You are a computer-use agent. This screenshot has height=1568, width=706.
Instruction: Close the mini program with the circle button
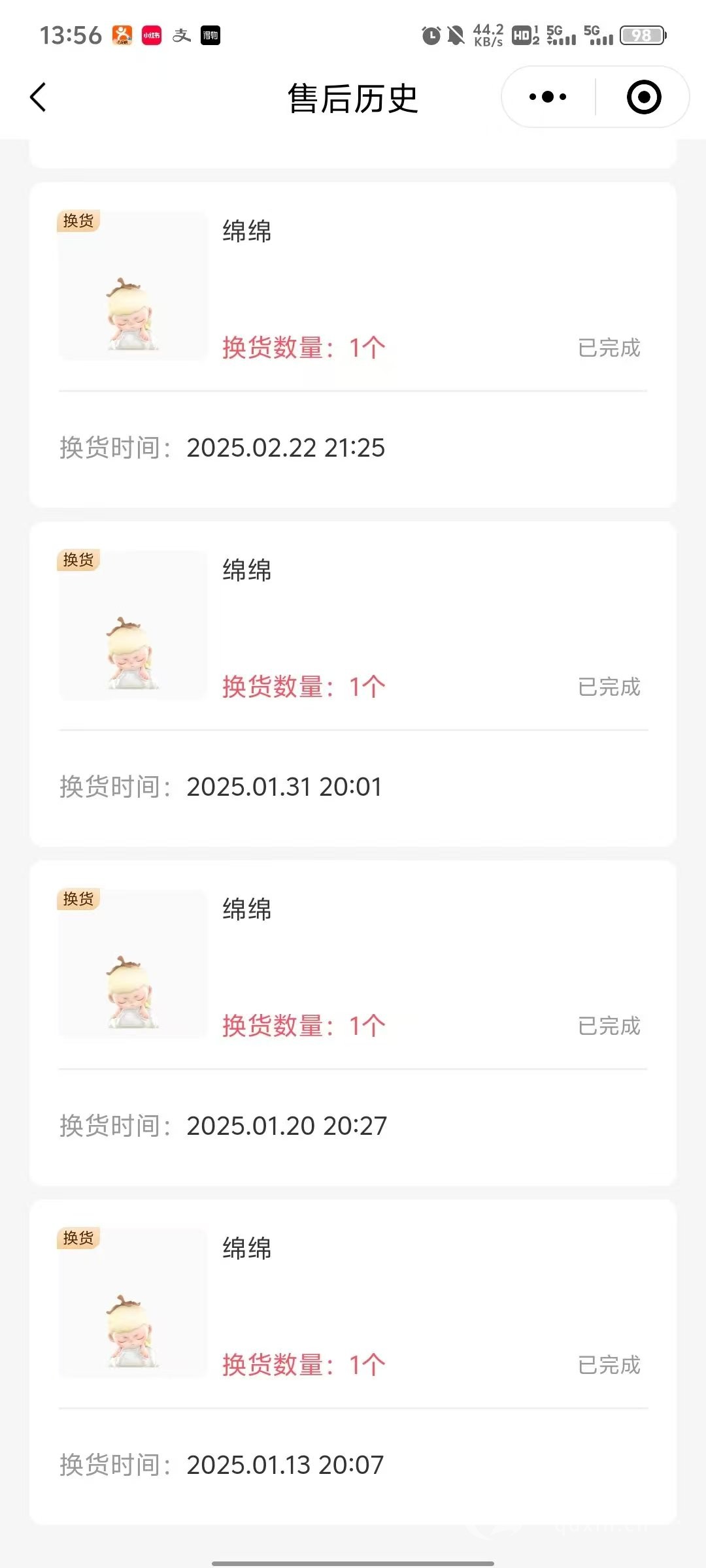643,97
